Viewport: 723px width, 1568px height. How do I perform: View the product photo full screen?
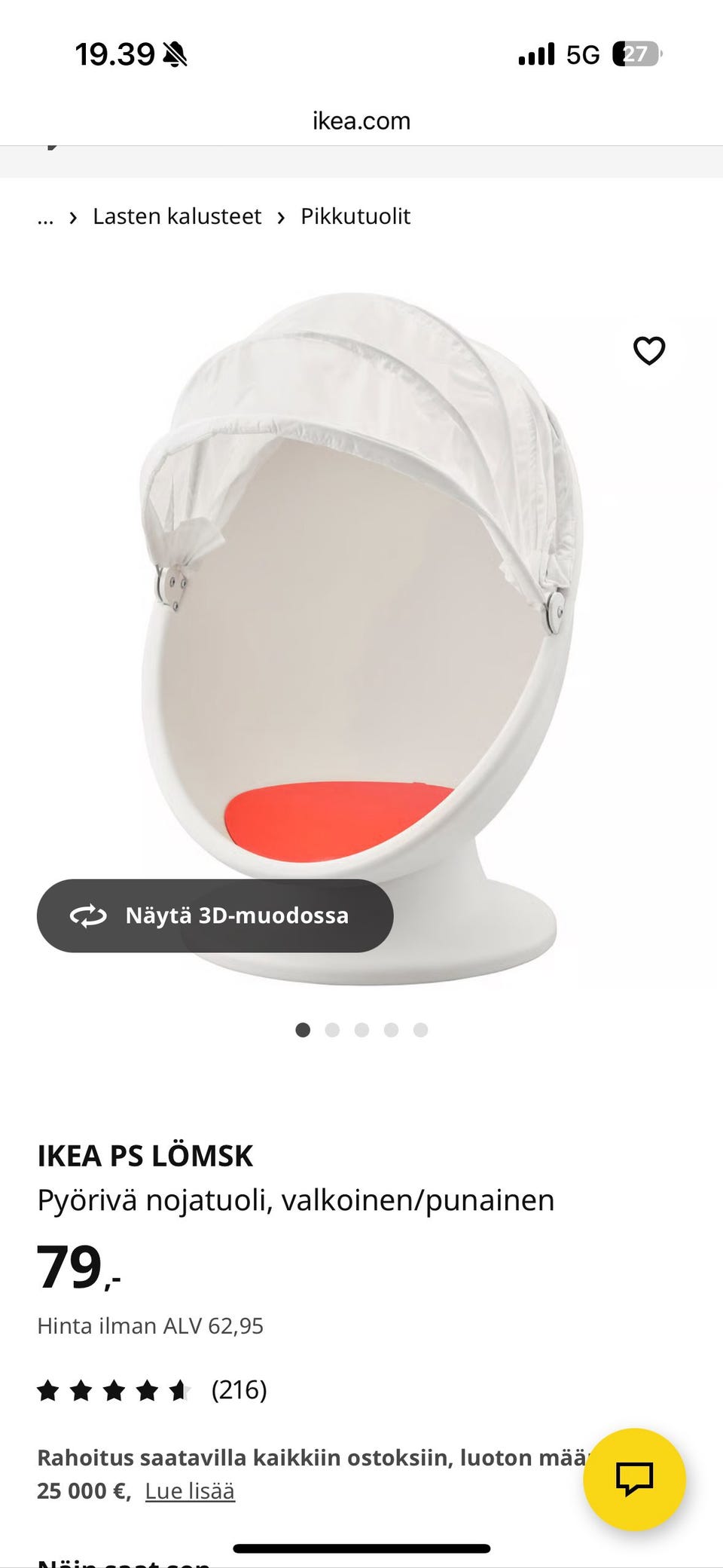pyautogui.click(x=361, y=637)
